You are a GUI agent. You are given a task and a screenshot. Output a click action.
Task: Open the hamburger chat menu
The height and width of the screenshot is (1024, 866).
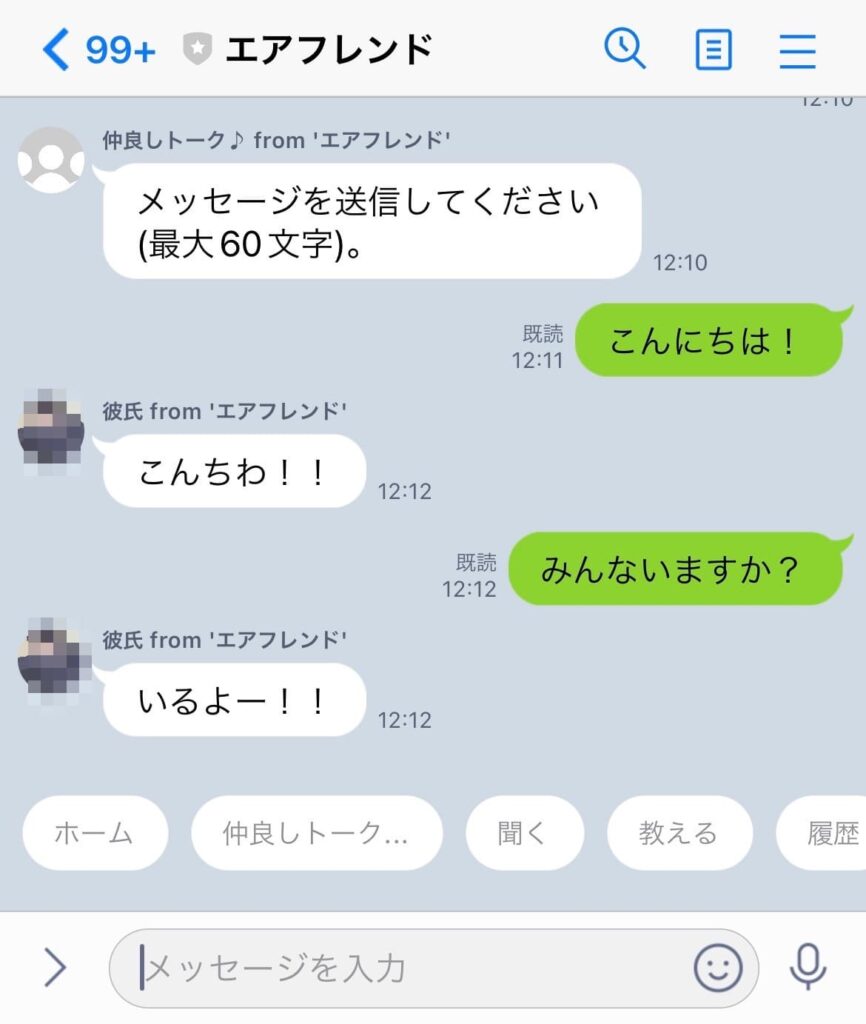797,50
